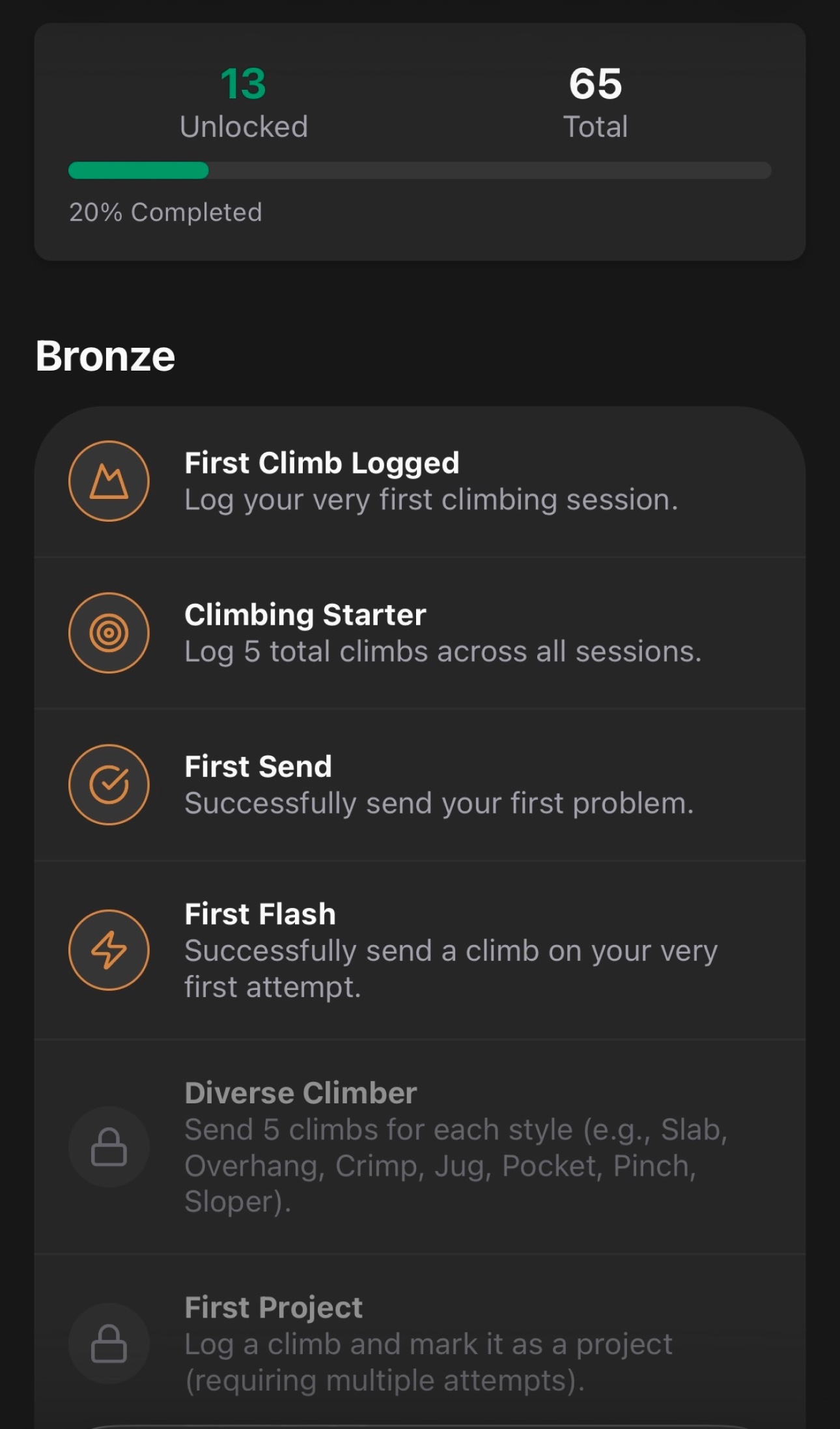Select the Total count showing 65
The image size is (840, 1429).
tap(595, 83)
